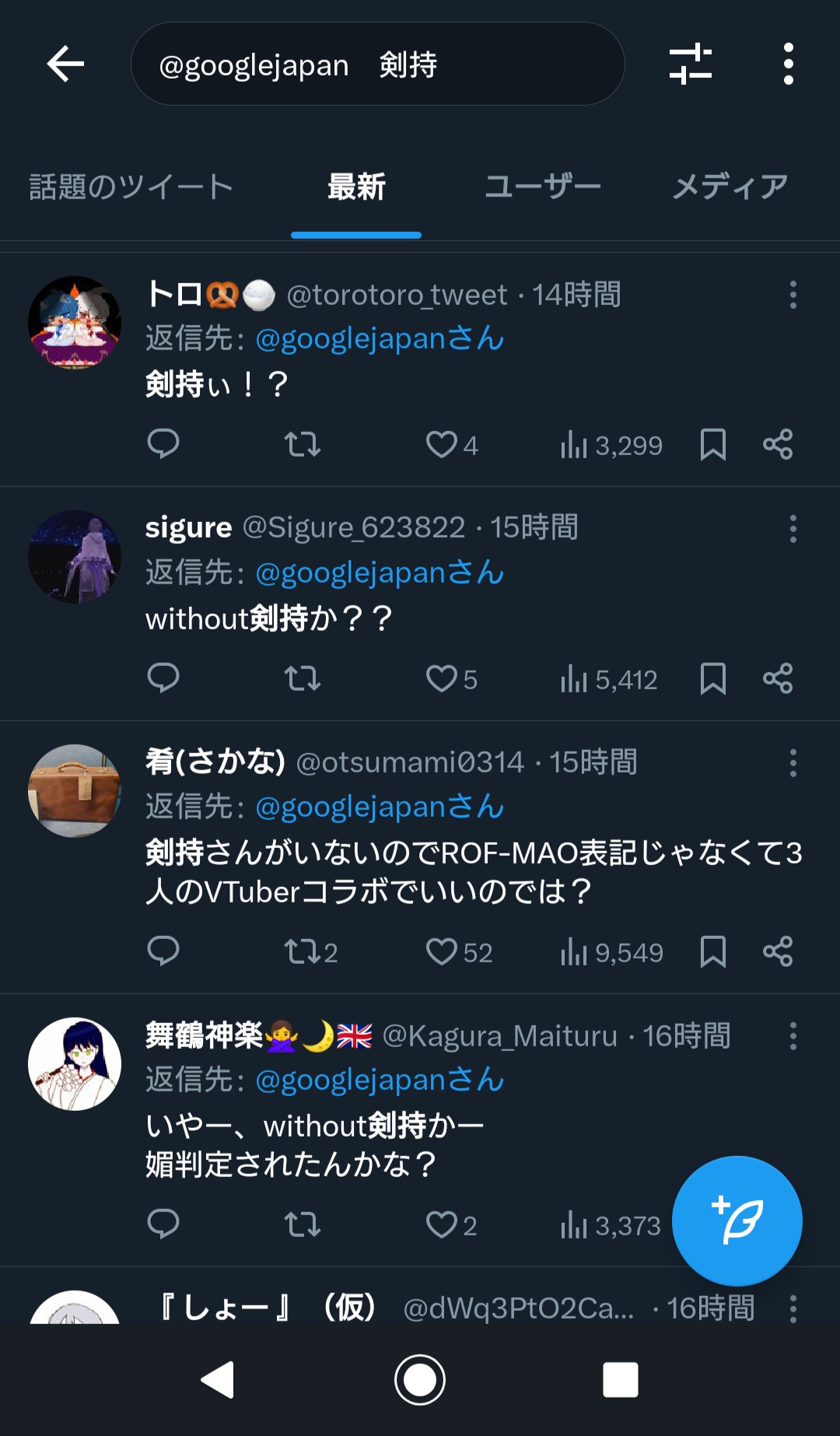Like the tweet by 肴(さかな)
This screenshot has width=840, height=1436.
441,952
